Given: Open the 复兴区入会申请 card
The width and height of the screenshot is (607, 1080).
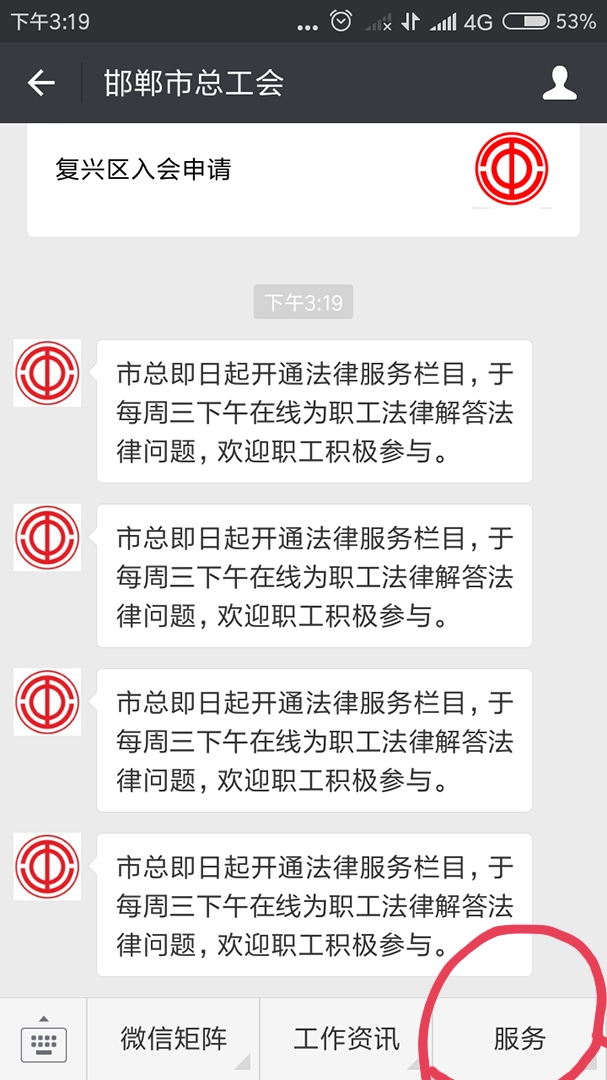Looking at the screenshot, I should tap(303, 180).
